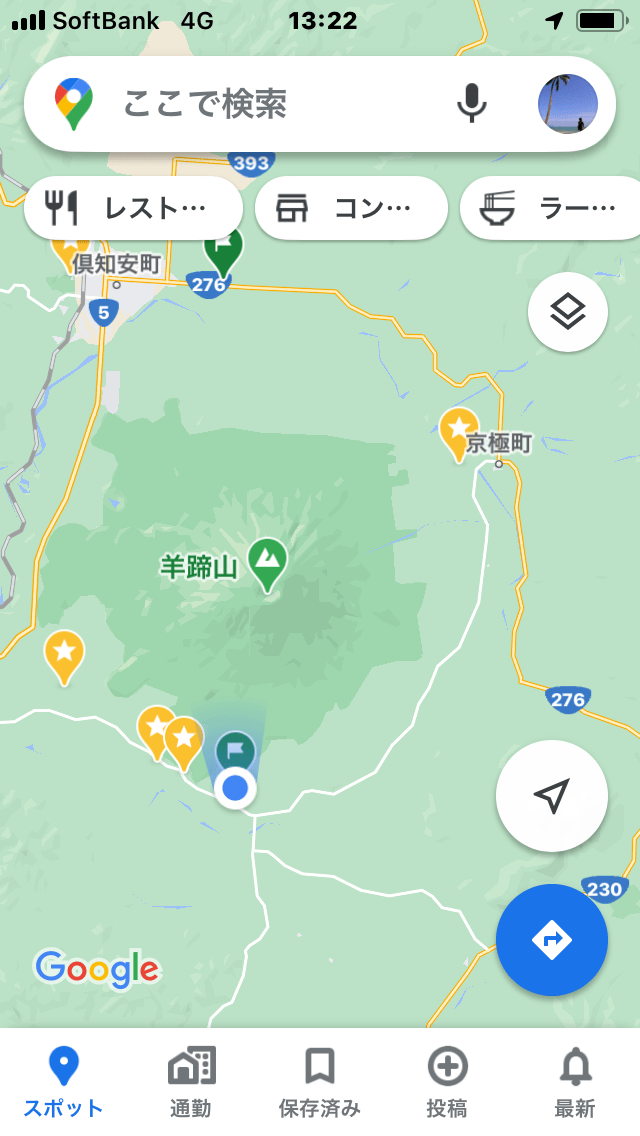Switch to the スポット tab
Image resolution: width=640 pixels, height=1136 pixels.
pos(64,1082)
